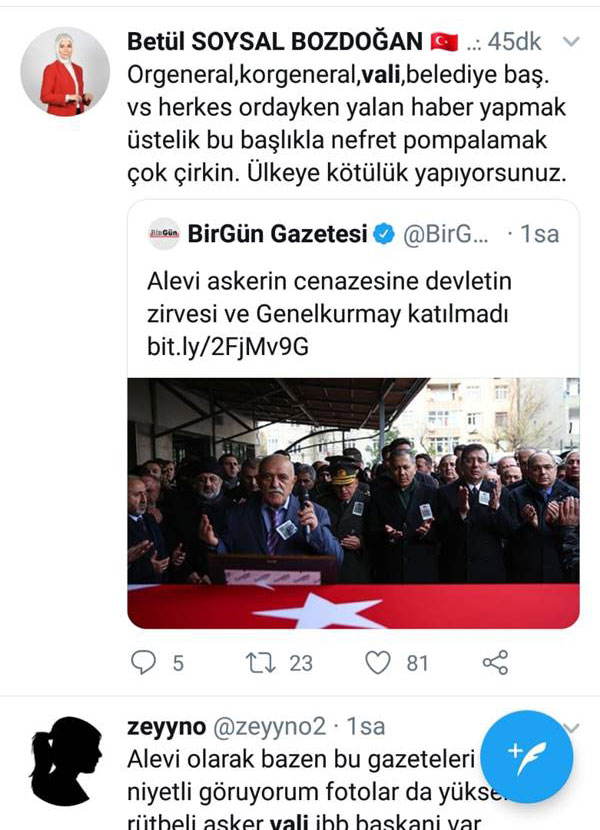Compose a new tweet

(x=527, y=757)
